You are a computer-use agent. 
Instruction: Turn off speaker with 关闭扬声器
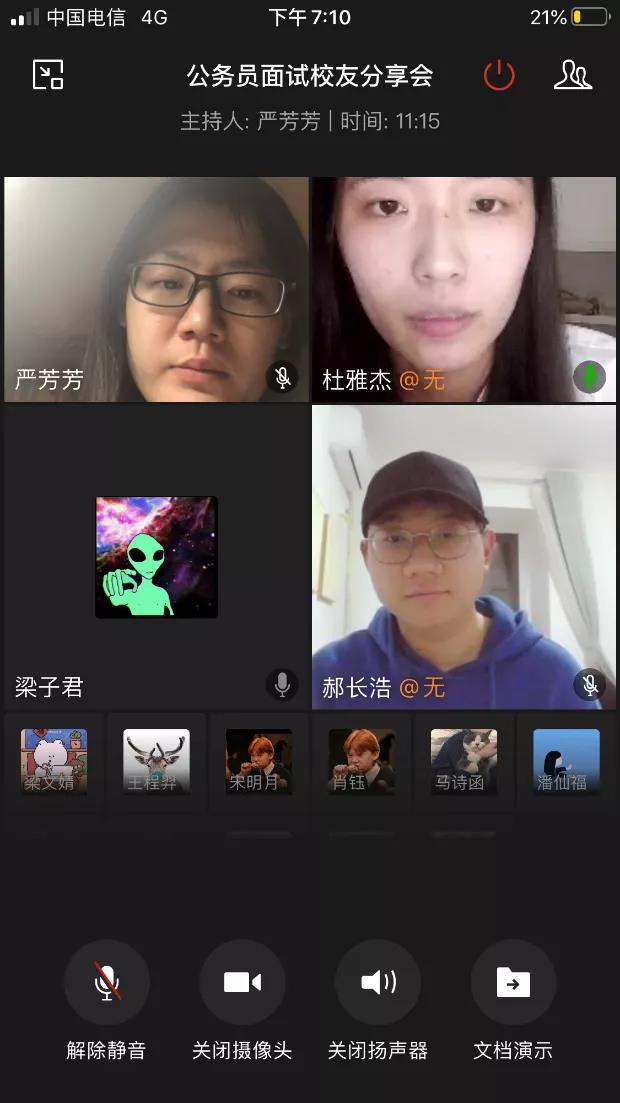click(x=378, y=983)
